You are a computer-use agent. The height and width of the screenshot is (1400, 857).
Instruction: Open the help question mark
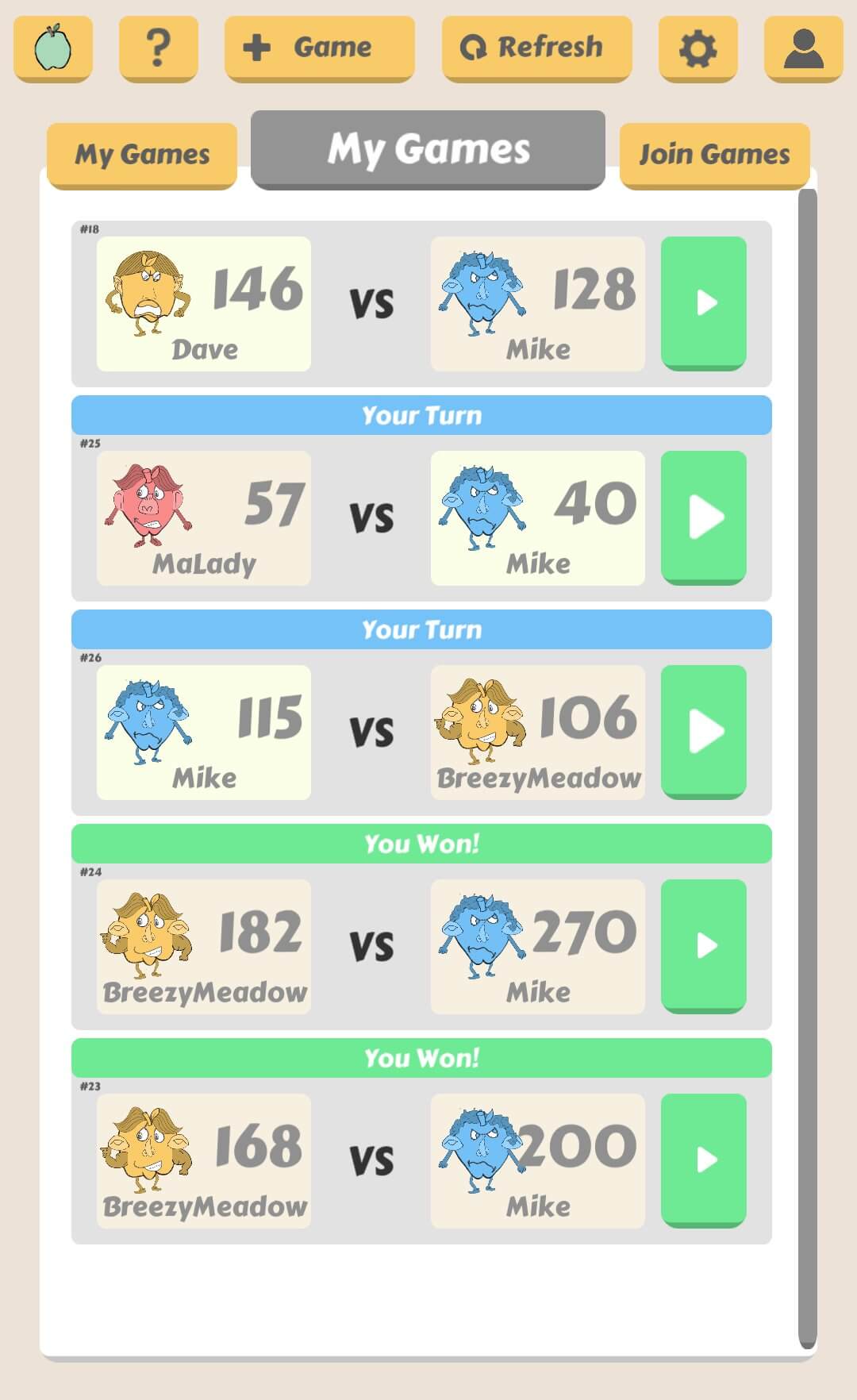click(x=158, y=48)
